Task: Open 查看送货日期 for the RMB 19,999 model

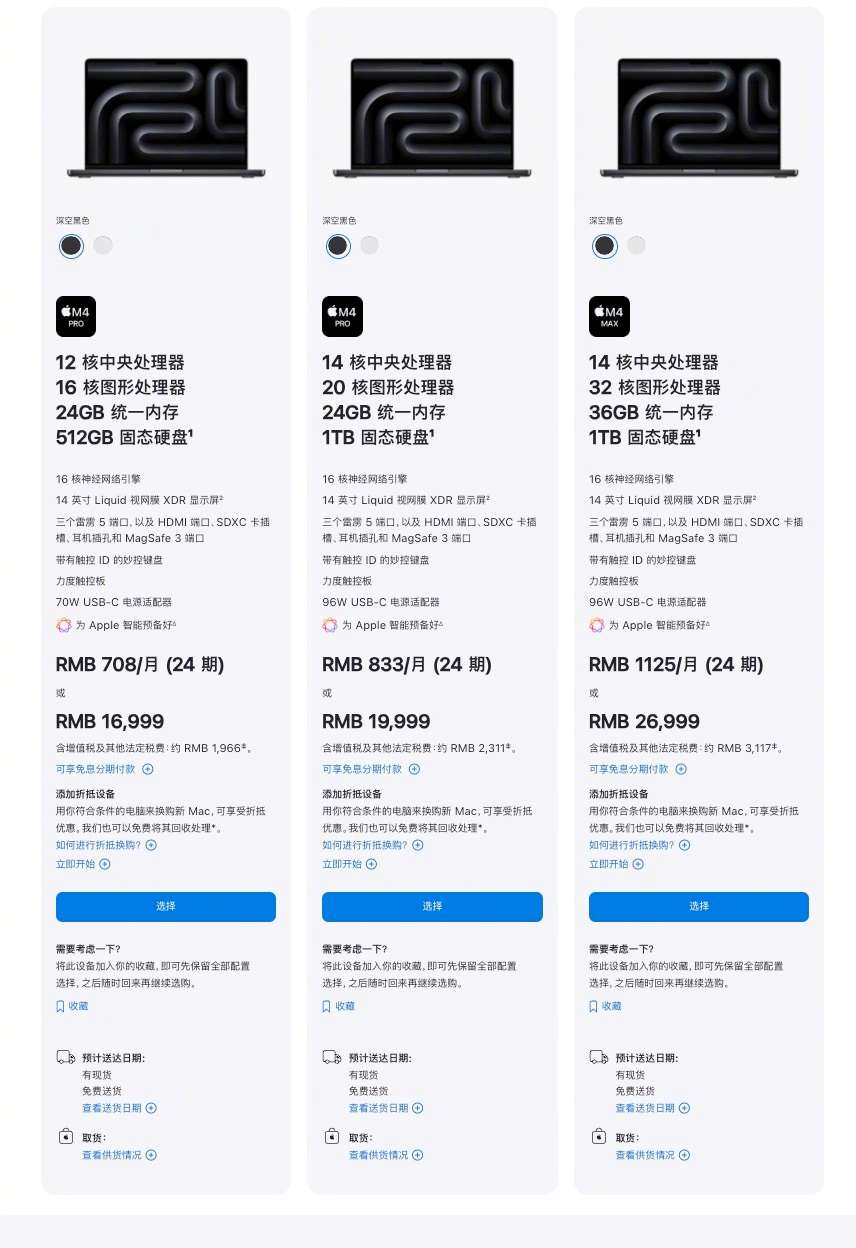Action: 385,1108
